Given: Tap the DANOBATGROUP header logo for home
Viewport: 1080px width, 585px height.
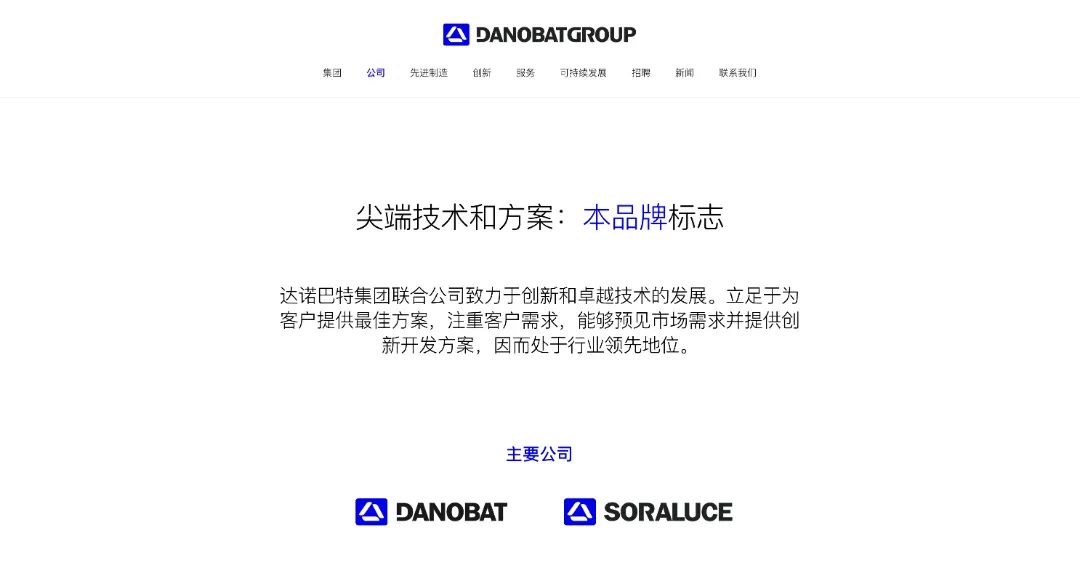Looking at the screenshot, I should tap(539, 35).
